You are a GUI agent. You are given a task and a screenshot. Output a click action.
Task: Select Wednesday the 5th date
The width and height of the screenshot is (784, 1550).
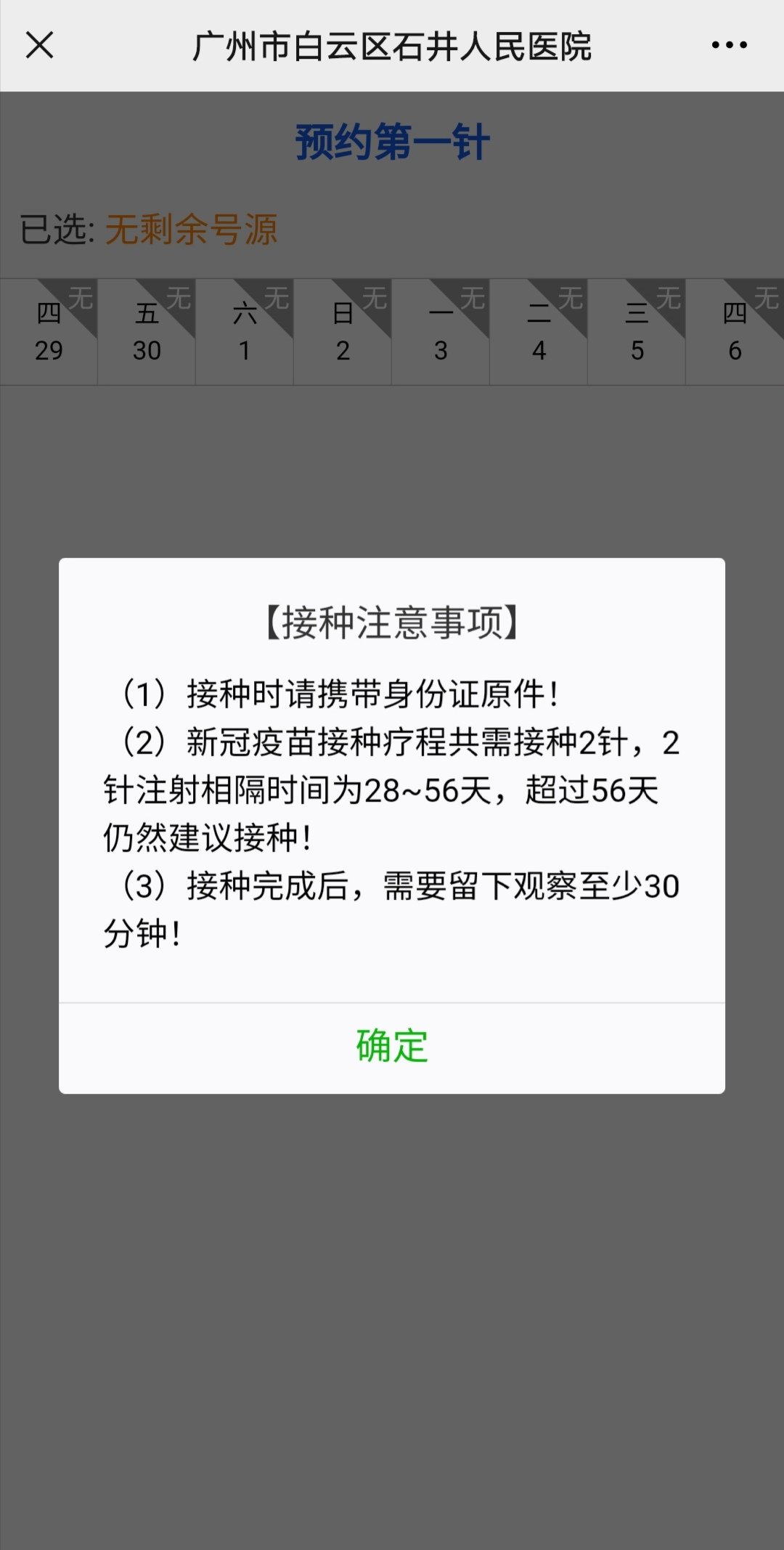click(637, 333)
